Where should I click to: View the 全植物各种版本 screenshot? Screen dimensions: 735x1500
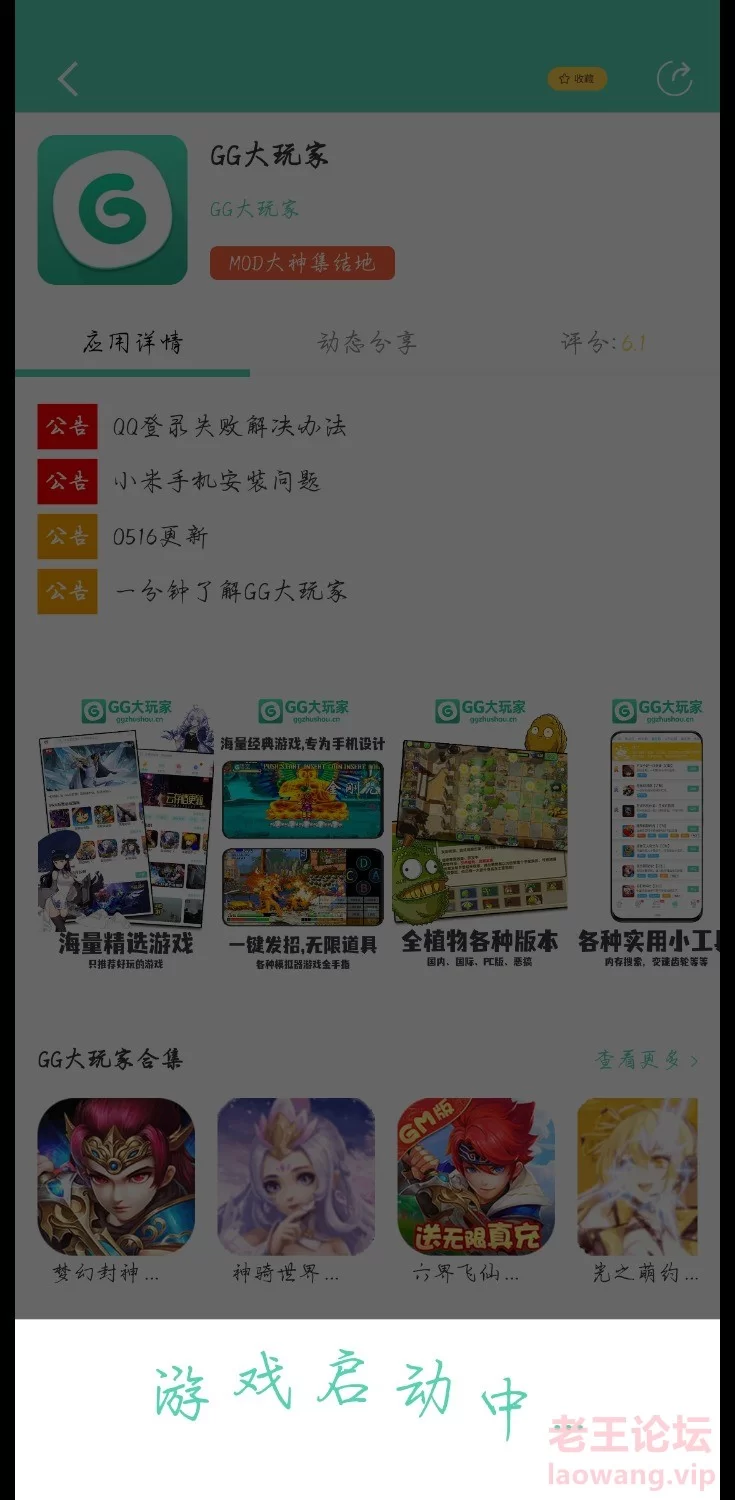[x=480, y=835]
